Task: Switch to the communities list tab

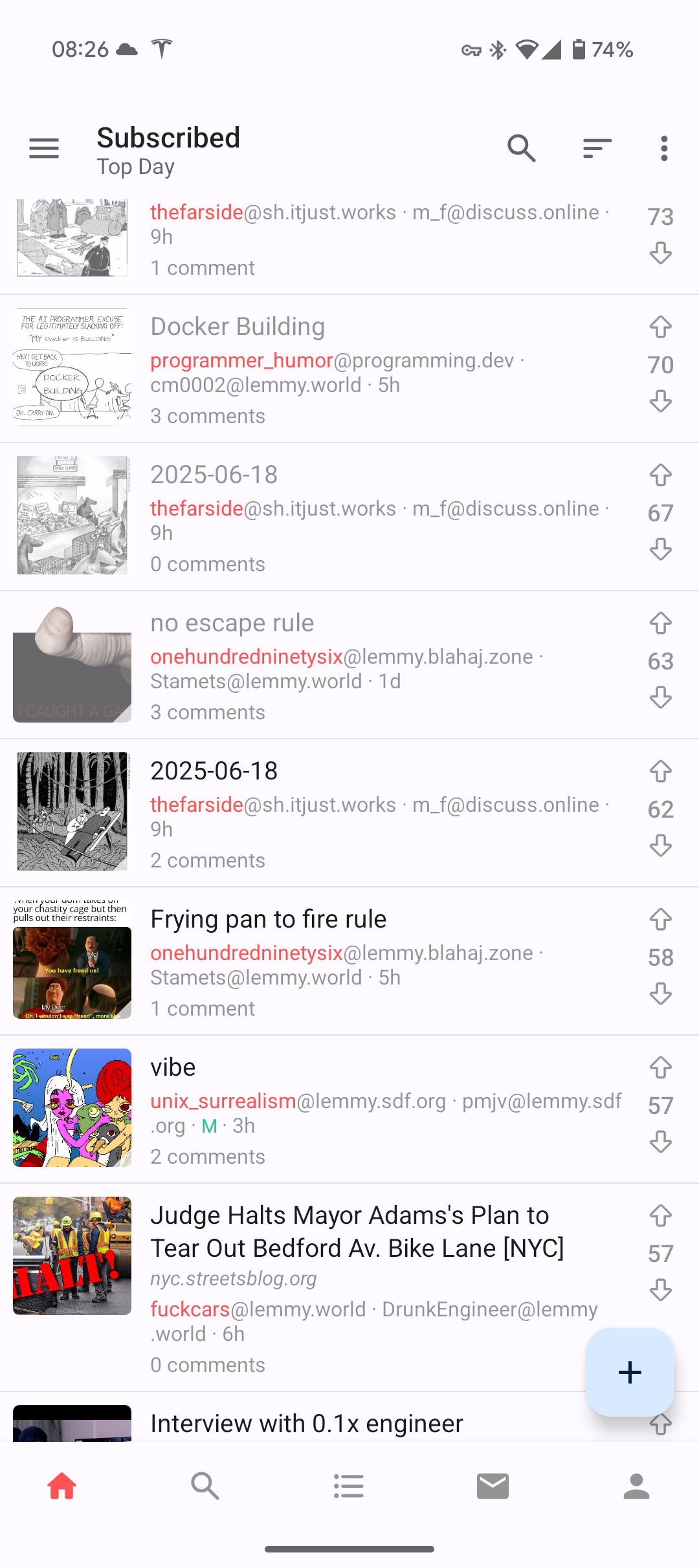Action: tap(349, 1486)
